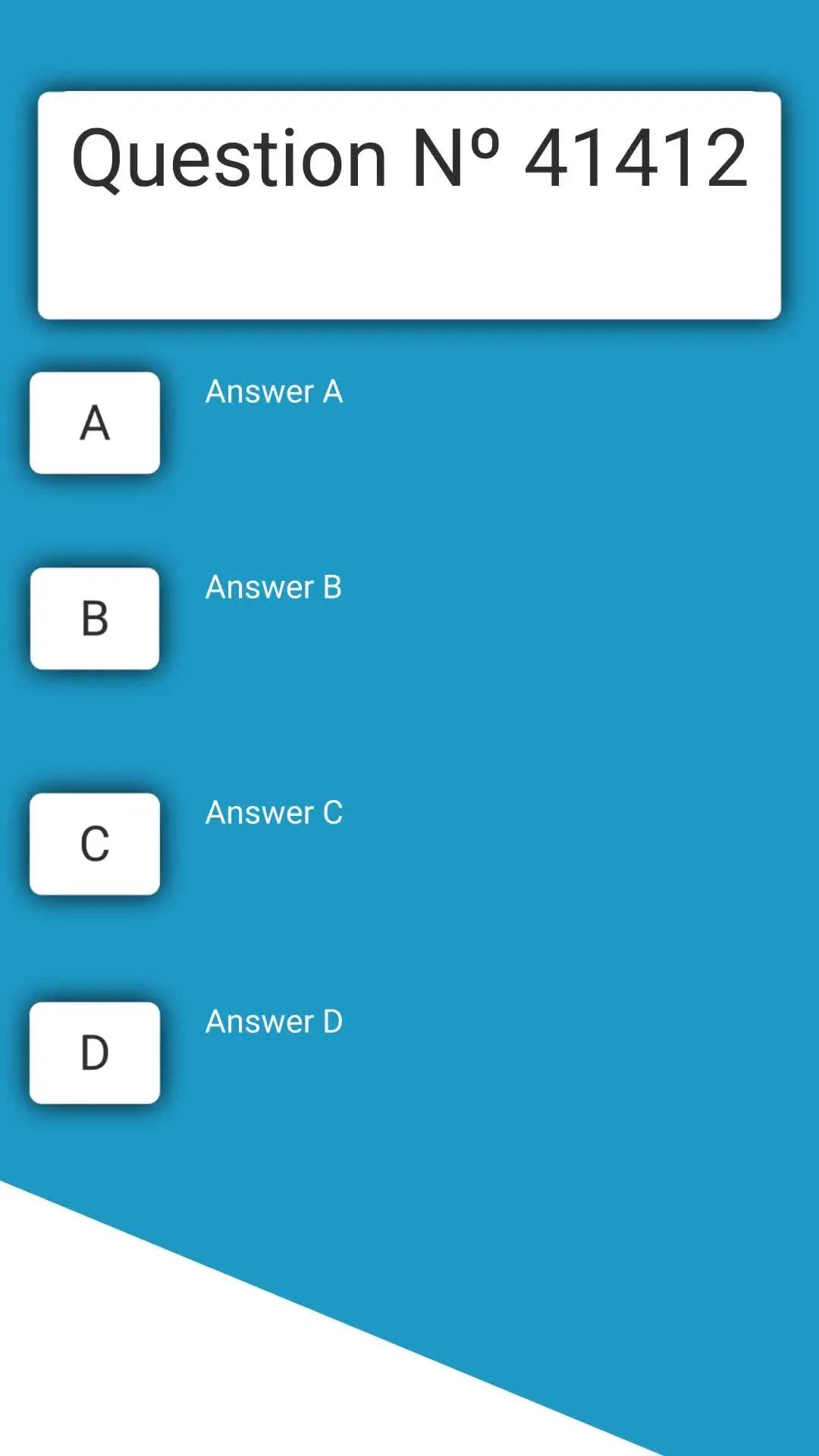Click the Answer A text label

coord(274,393)
